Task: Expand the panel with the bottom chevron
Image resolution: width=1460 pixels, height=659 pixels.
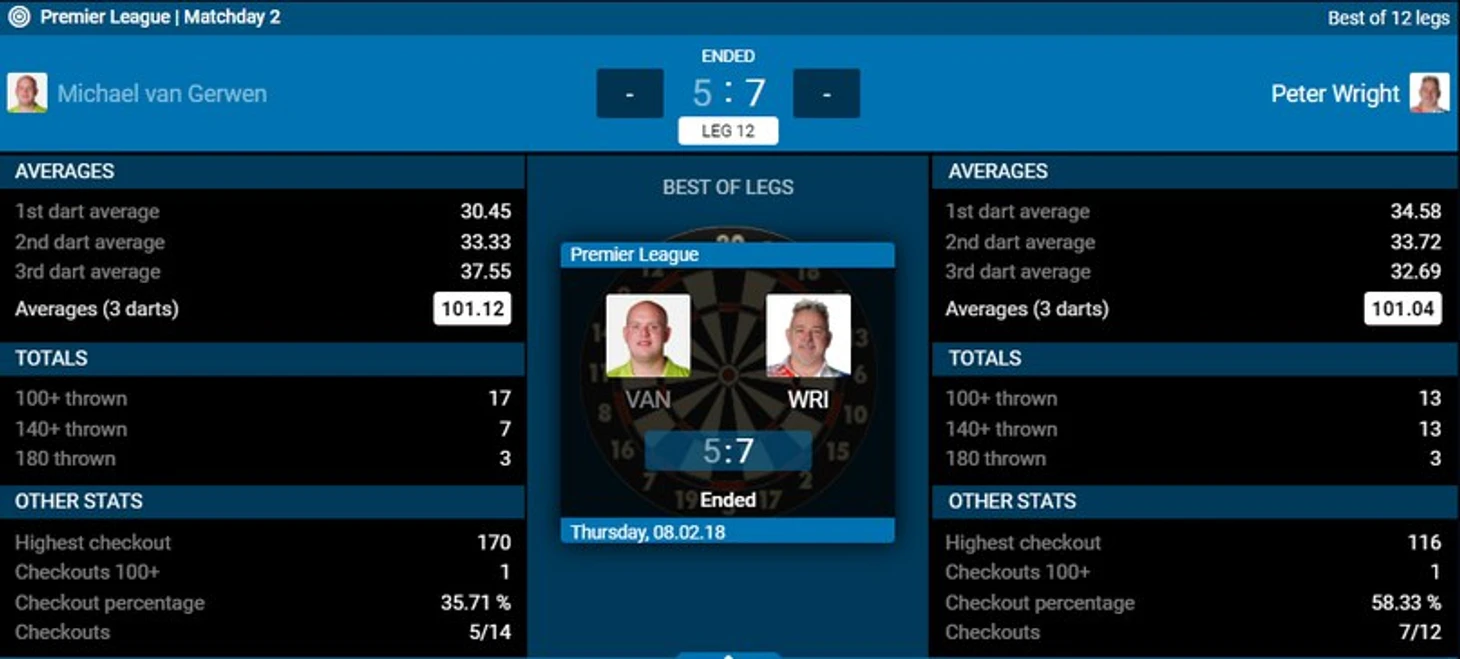Action: tap(728, 655)
